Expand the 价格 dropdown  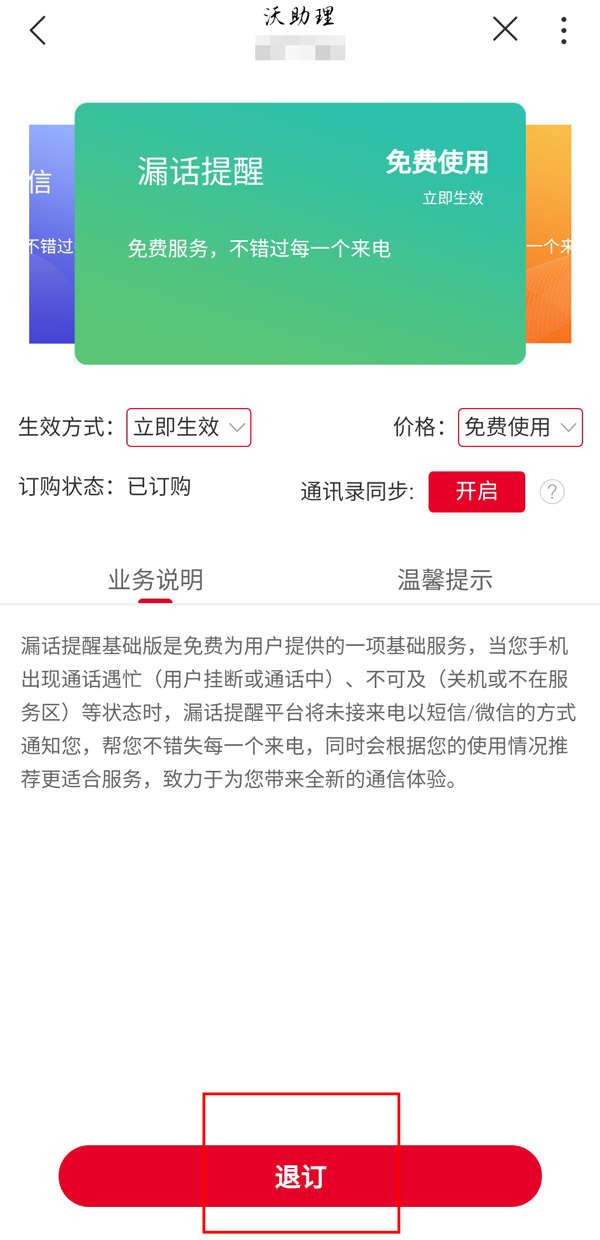[520, 427]
